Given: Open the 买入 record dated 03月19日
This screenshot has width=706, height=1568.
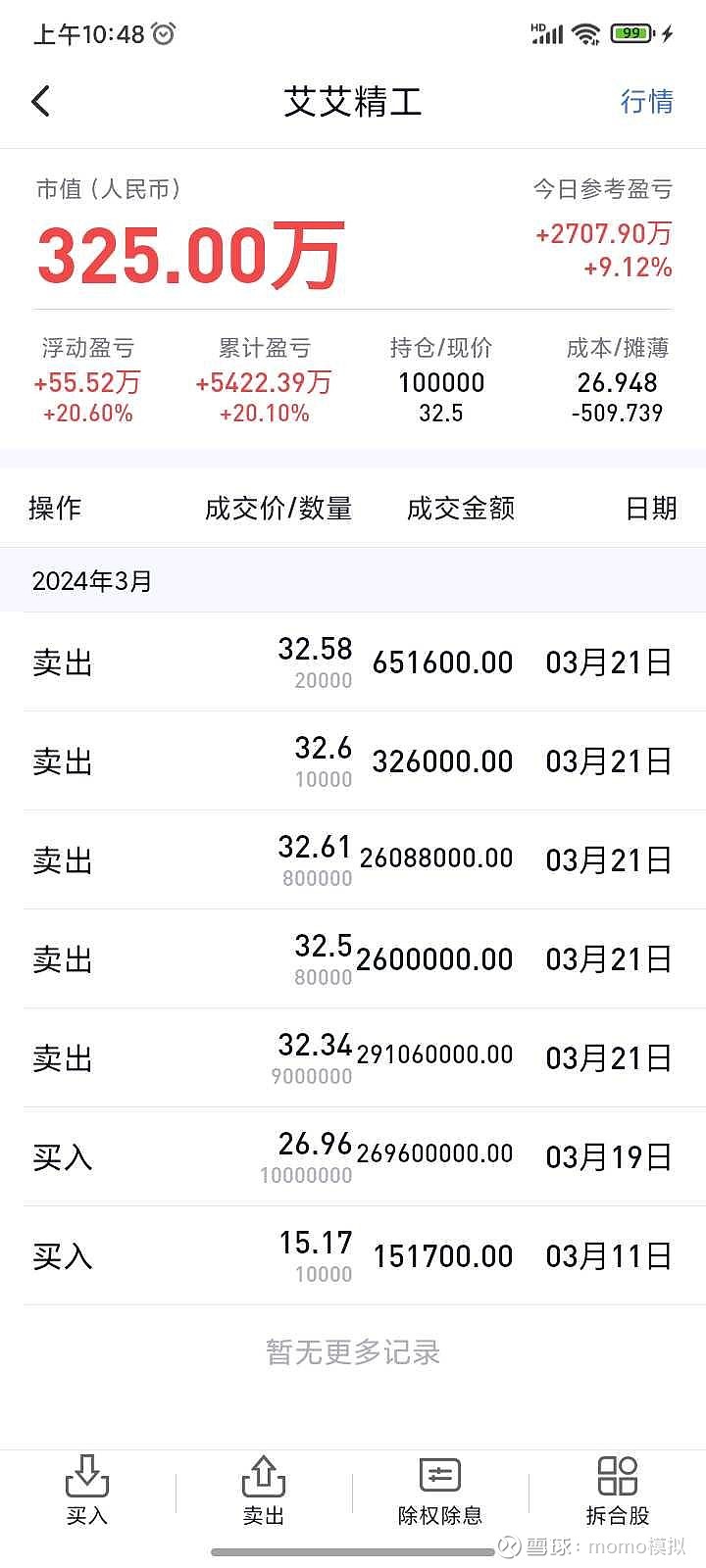Looking at the screenshot, I should point(353,1157).
